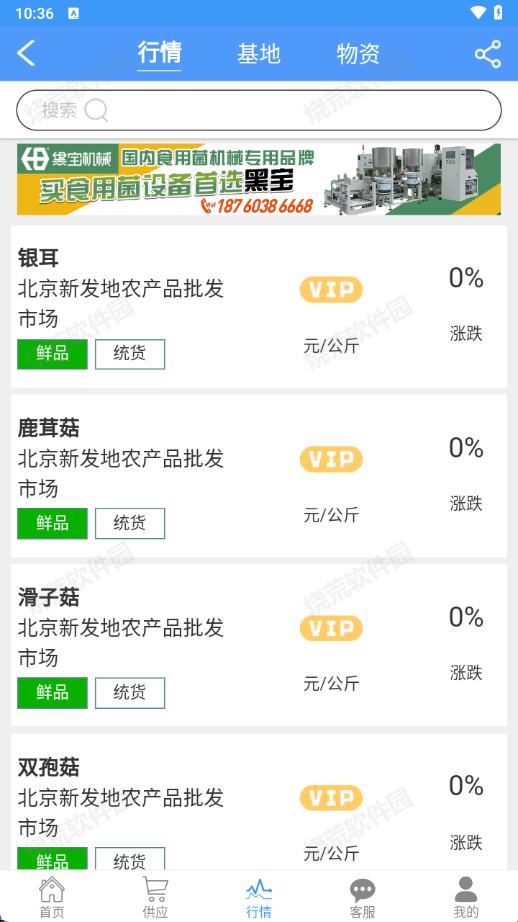Open the 滑子菇 price listing
The image size is (518, 922).
pos(259,645)
